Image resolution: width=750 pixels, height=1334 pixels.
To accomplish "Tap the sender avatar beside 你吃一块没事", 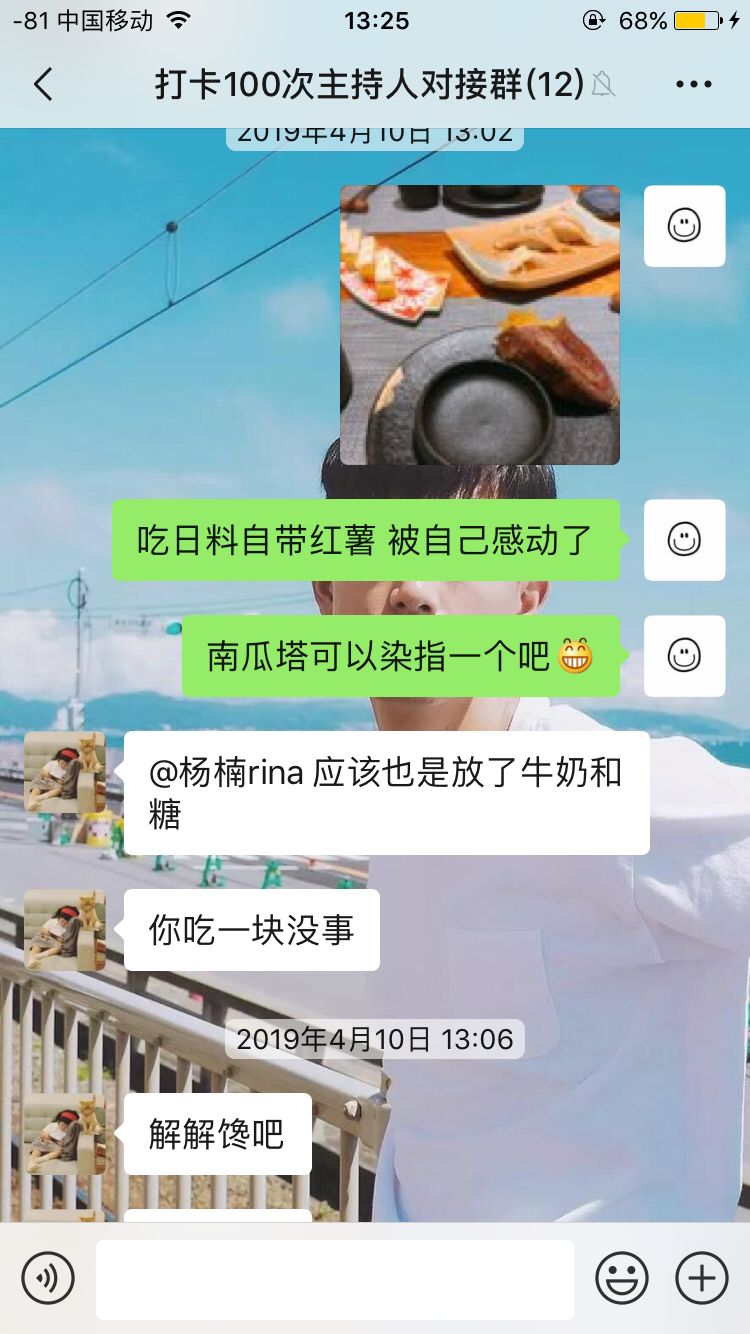I will tap(65, 930).
